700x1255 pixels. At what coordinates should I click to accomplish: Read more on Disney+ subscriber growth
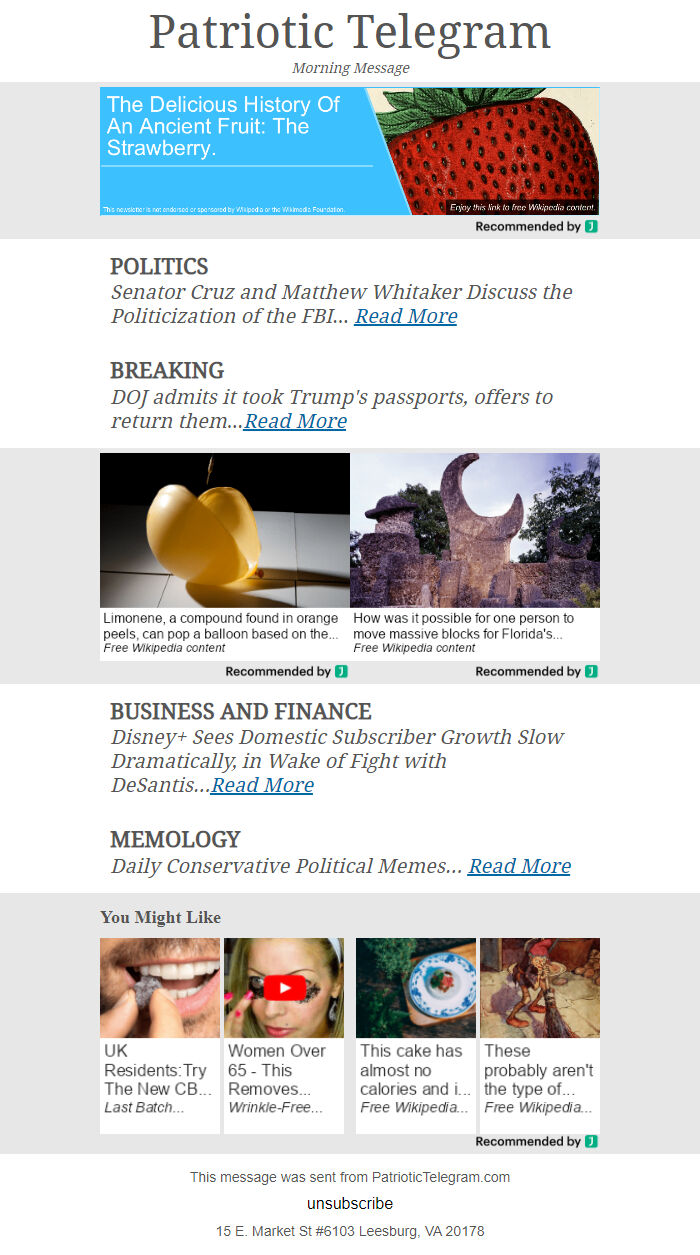tap(262, 786)
